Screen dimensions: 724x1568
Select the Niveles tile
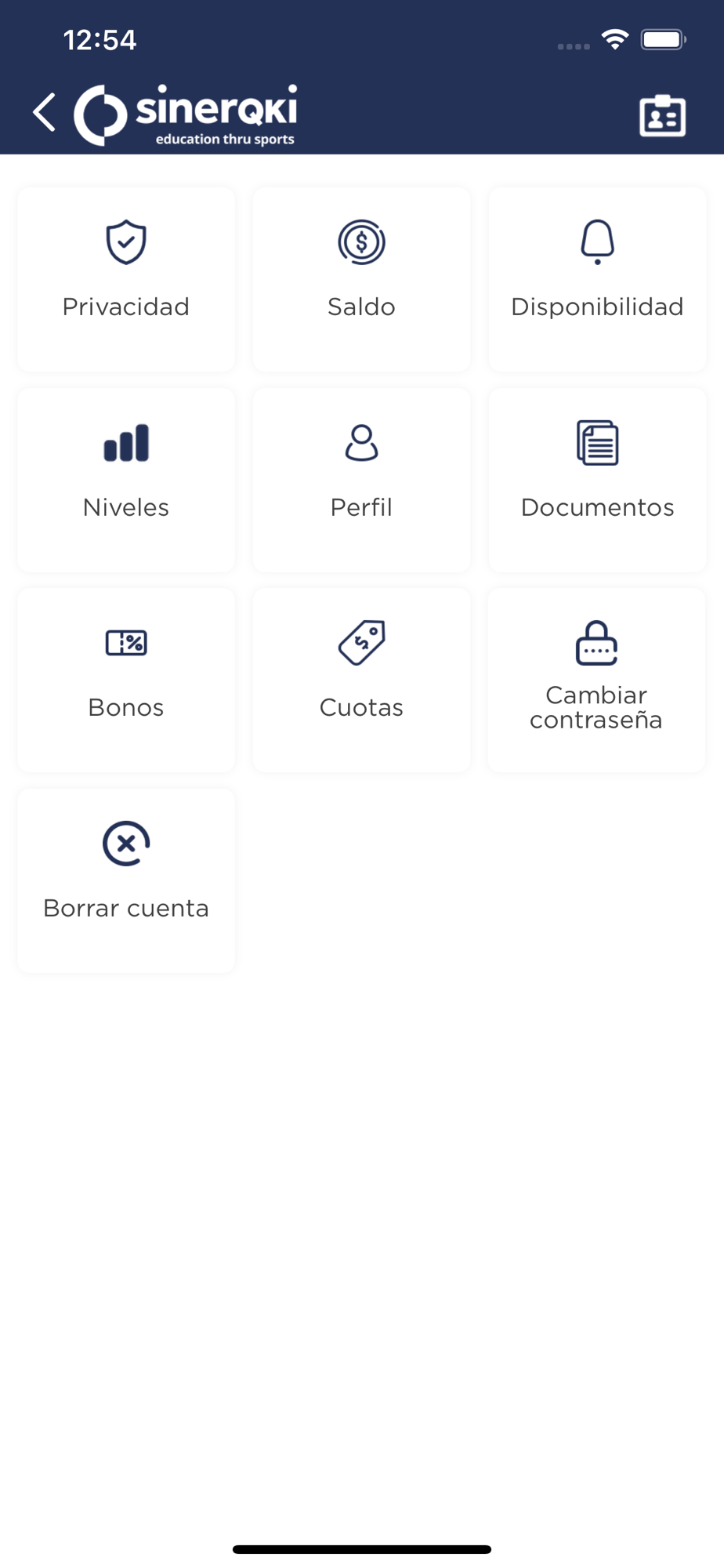click(x=126, y=480)
